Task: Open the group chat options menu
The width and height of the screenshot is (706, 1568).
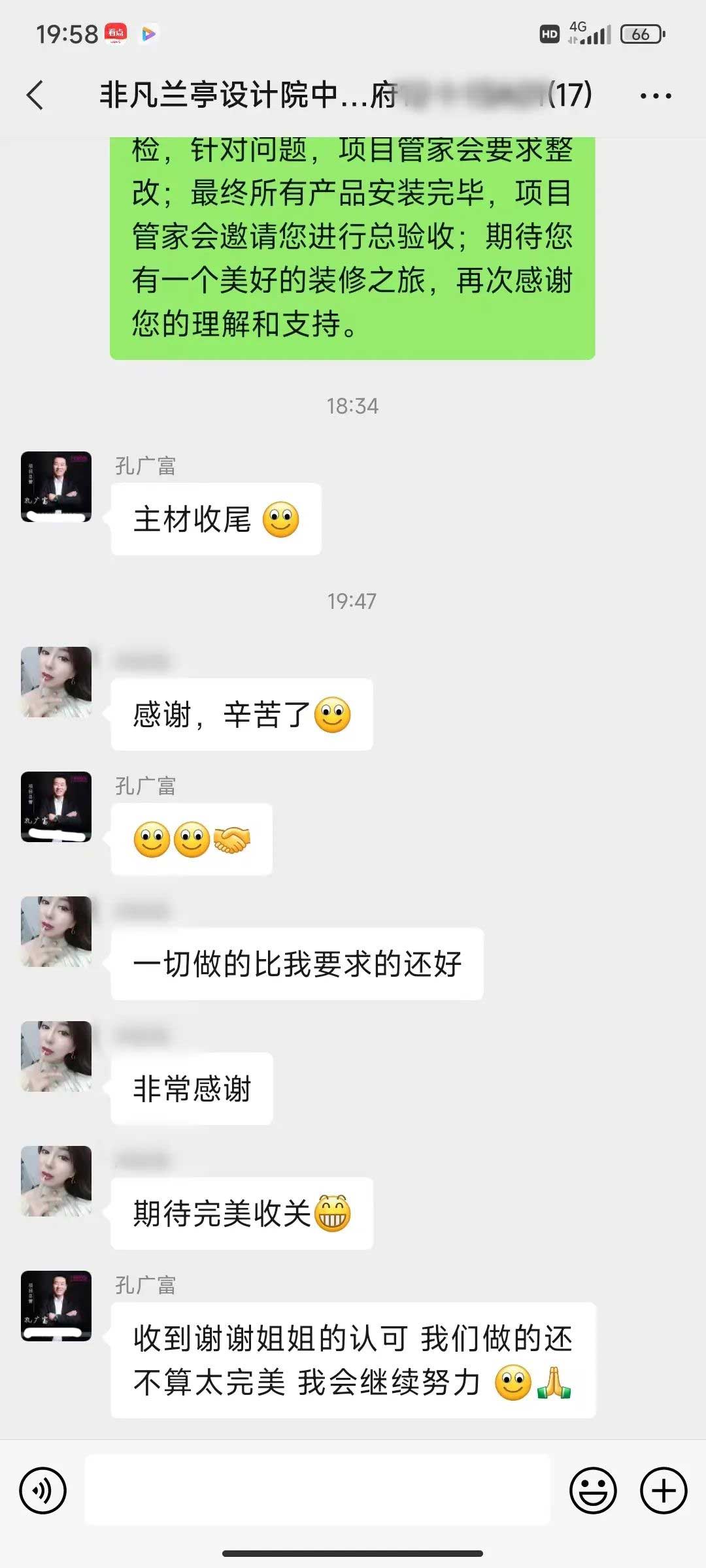Action: (656, 96)
